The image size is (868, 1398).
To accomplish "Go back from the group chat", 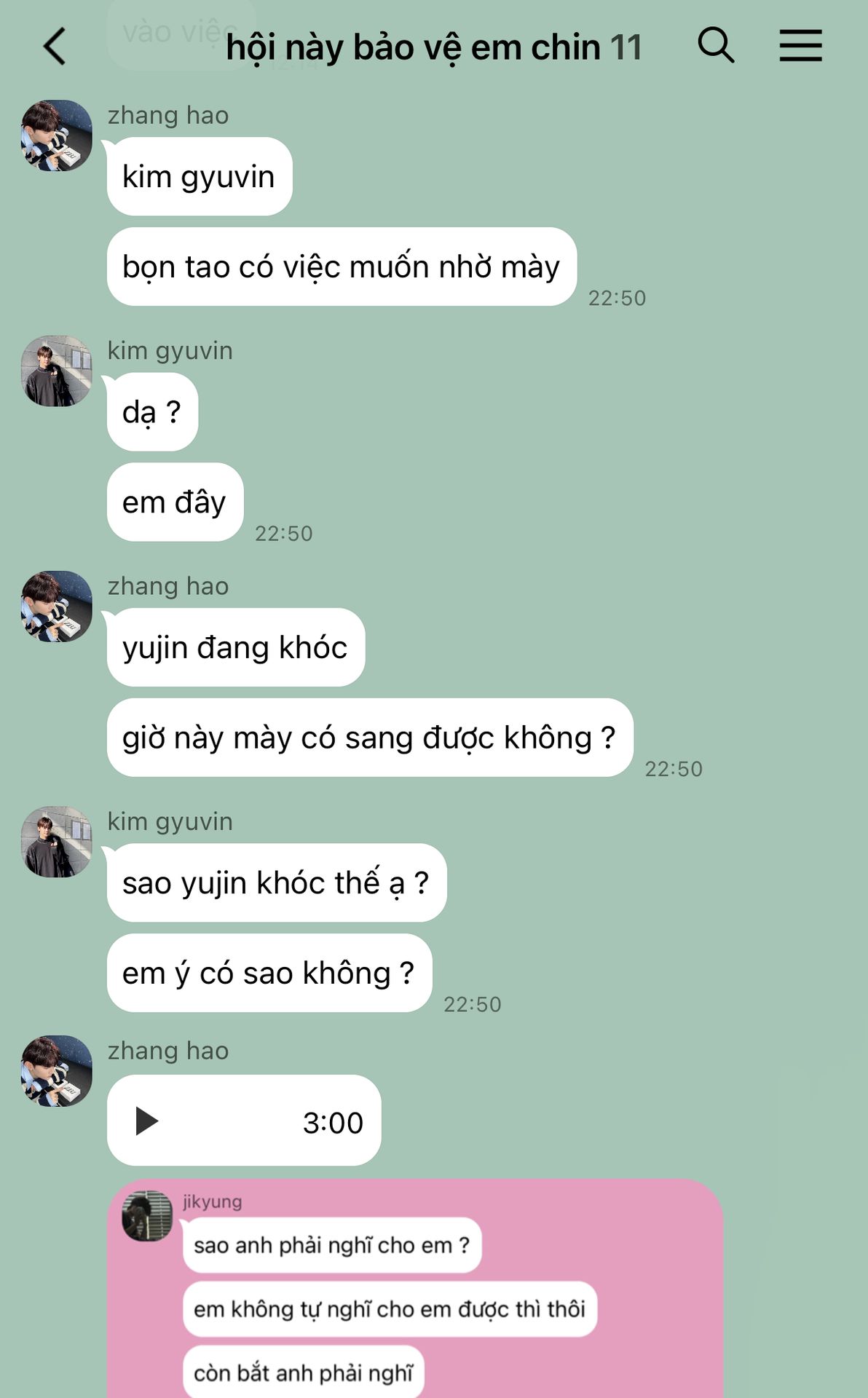I will (x=55, y=47).
